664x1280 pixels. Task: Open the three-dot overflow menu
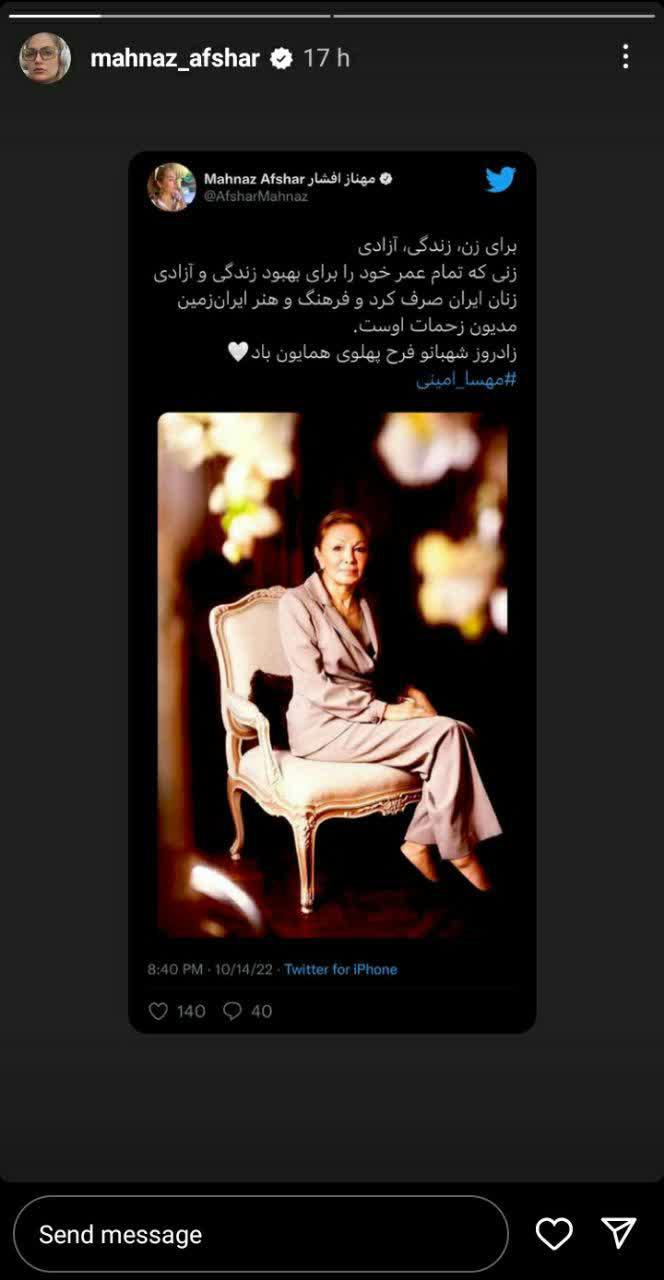[x=626, y=57]
